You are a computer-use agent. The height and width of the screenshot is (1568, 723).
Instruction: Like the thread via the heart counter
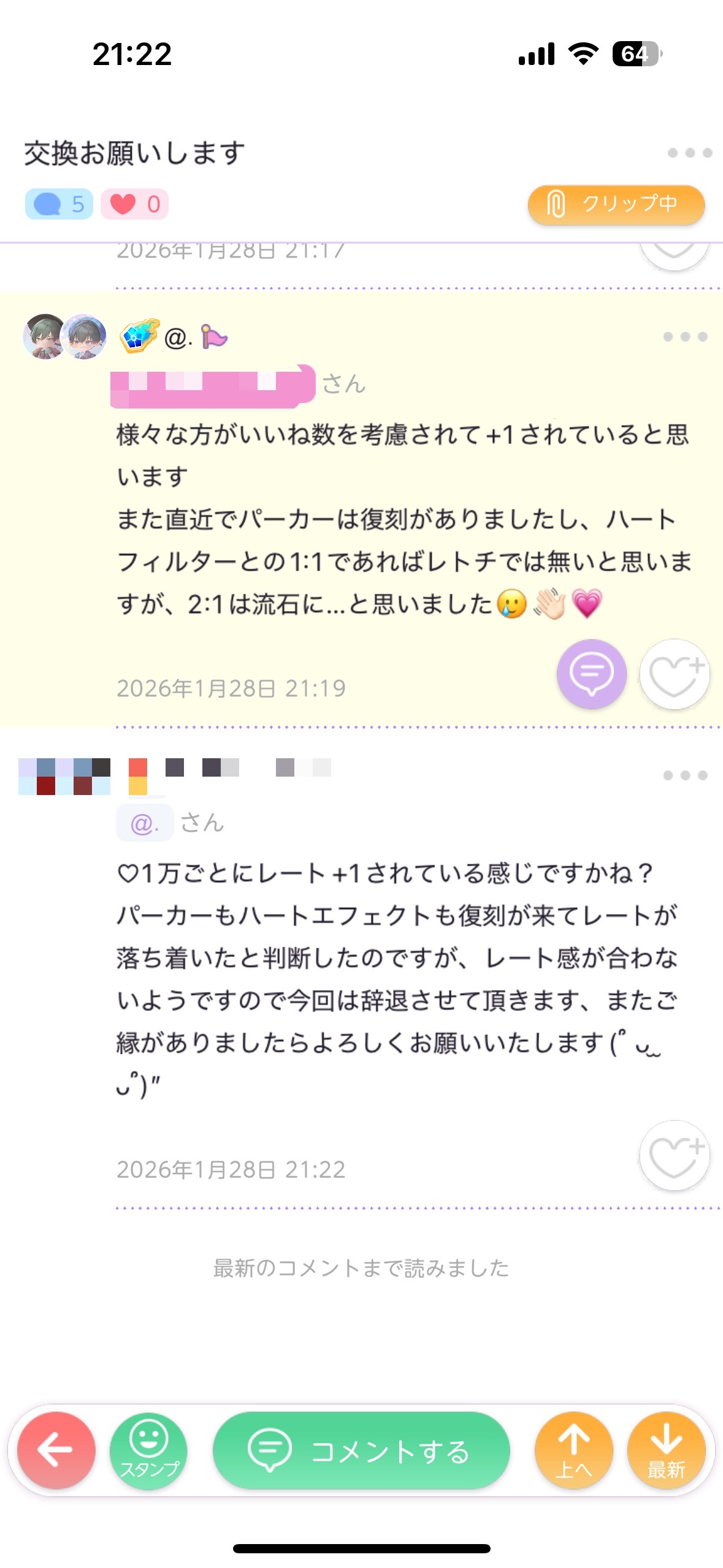135,204
